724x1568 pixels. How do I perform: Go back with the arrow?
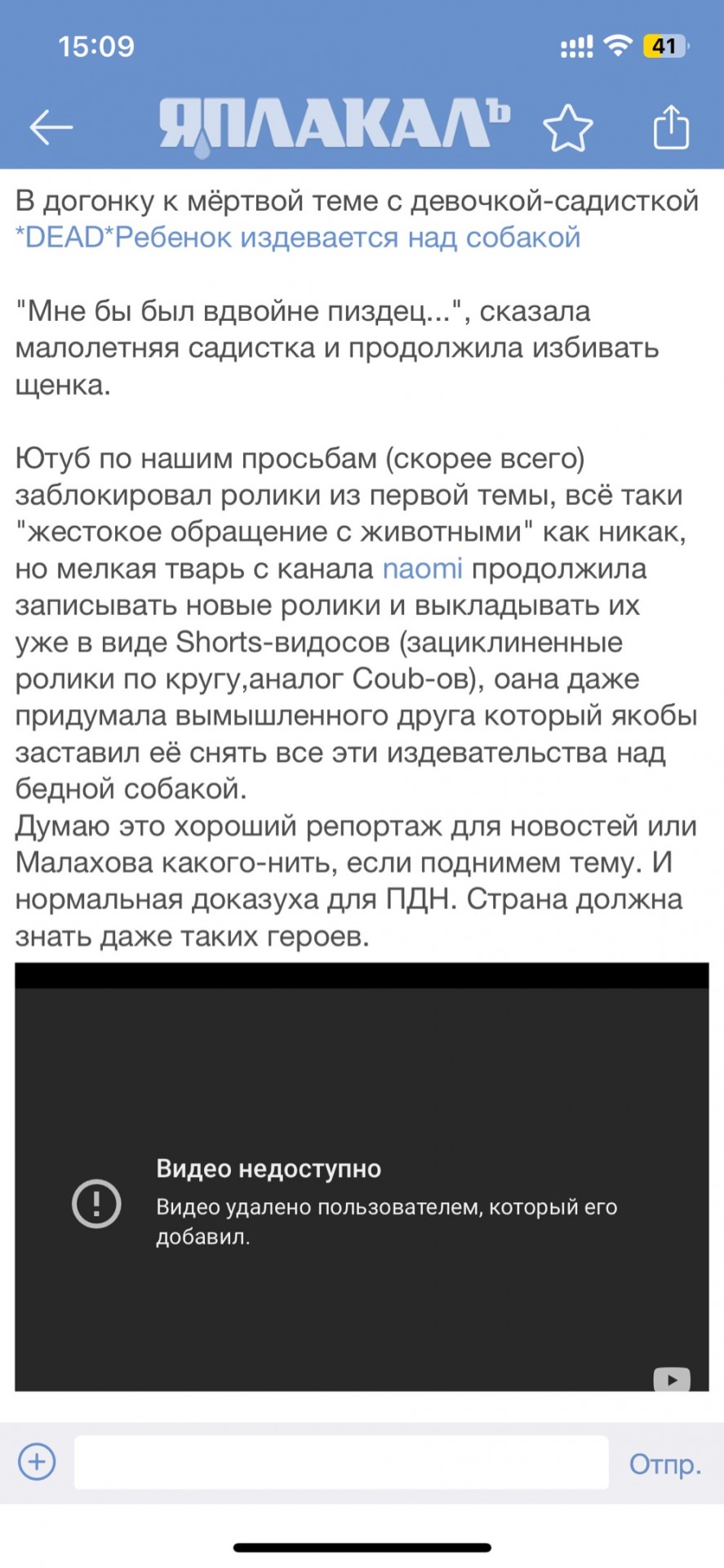(x=51, y=127)
